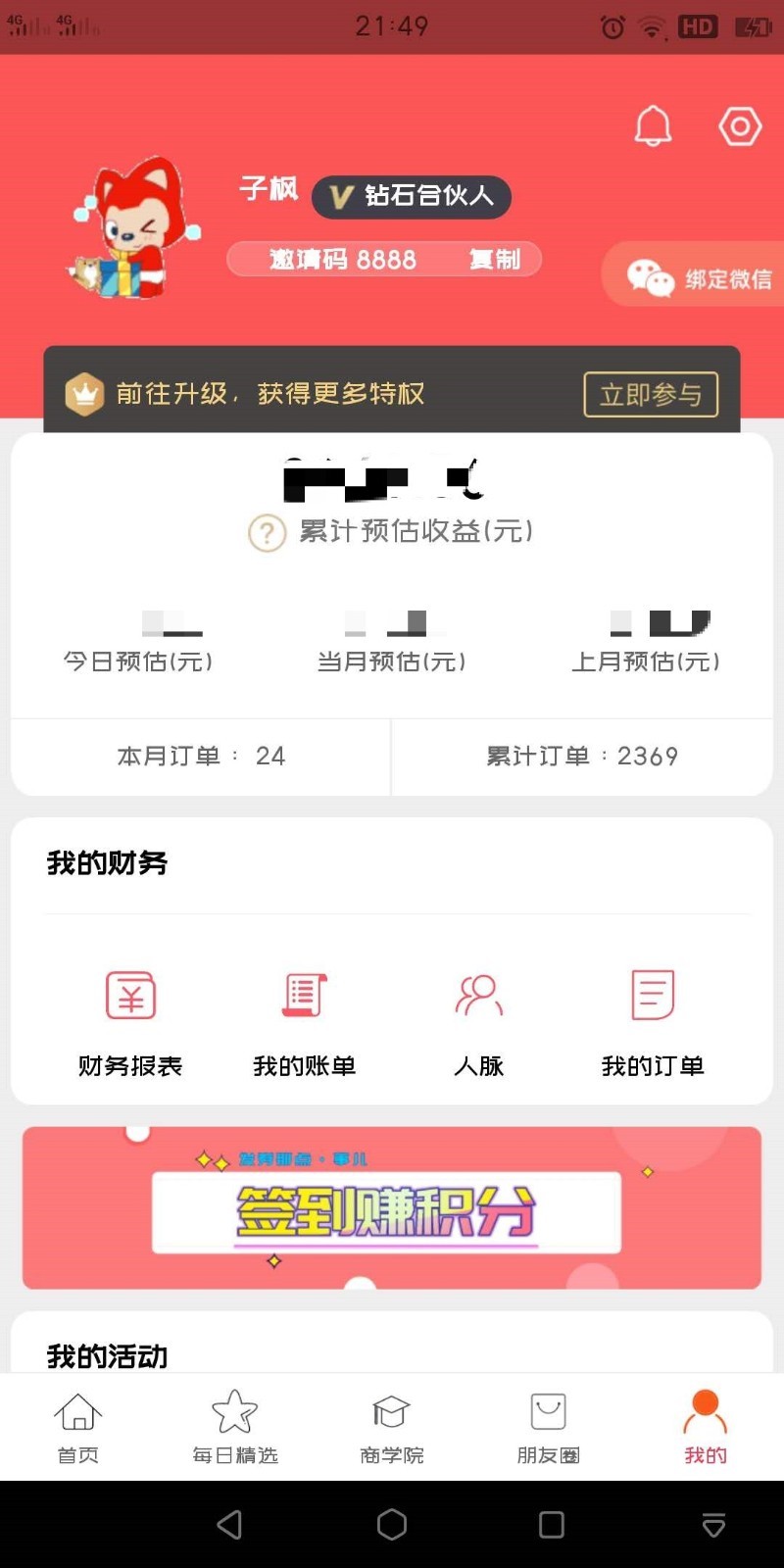Select the 我的 profile tab
The height and width of the screenshot is (1568, 784).
tap(706, 1427)
